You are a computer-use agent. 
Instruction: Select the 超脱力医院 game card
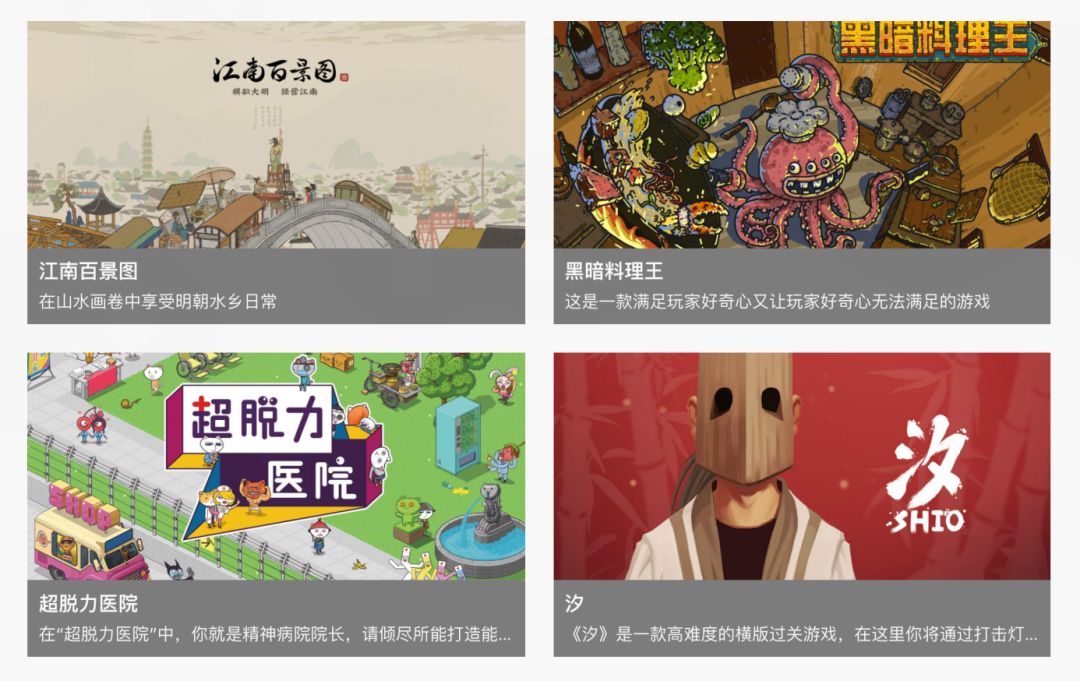[276, 503]
